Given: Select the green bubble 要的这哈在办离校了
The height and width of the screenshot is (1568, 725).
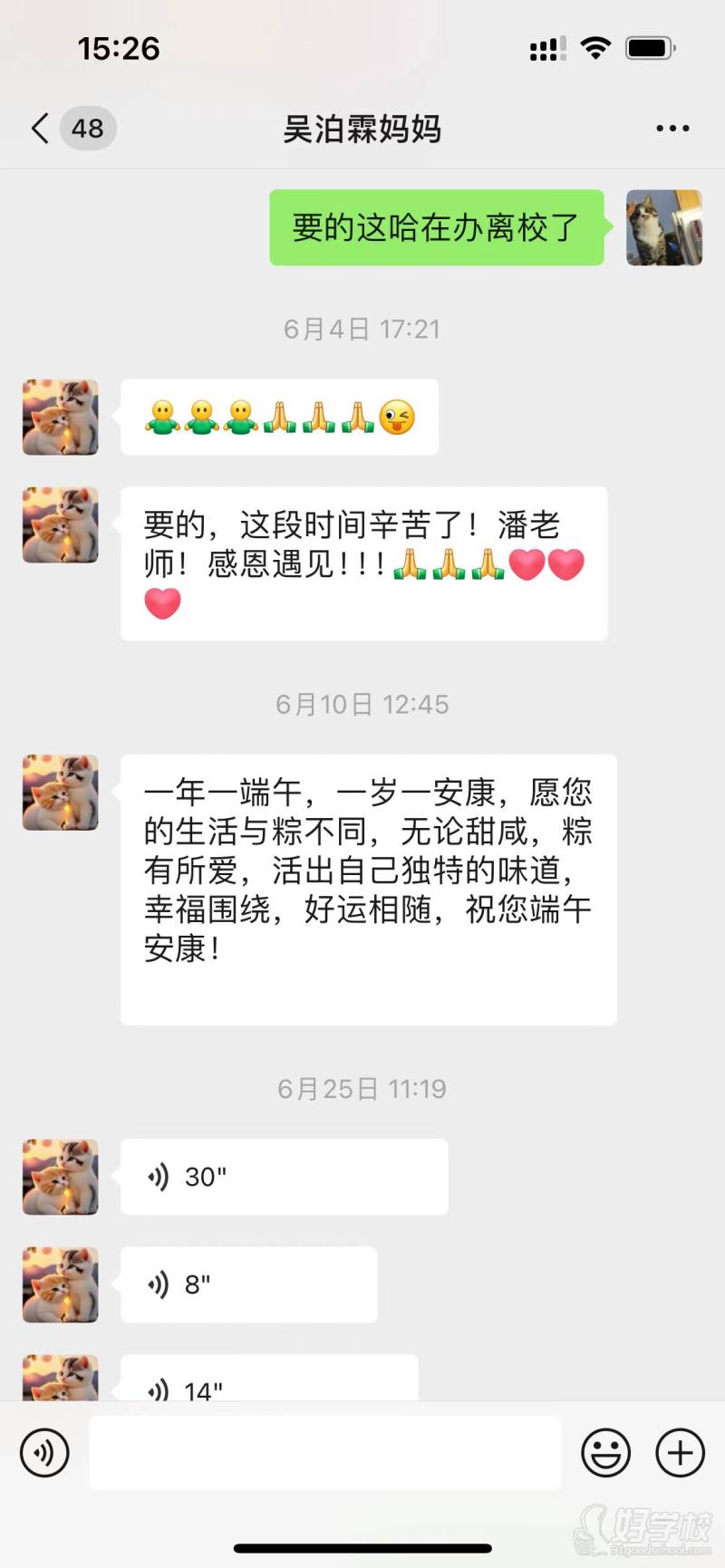Looking at the screenshot, I should (x=436, y=229).
